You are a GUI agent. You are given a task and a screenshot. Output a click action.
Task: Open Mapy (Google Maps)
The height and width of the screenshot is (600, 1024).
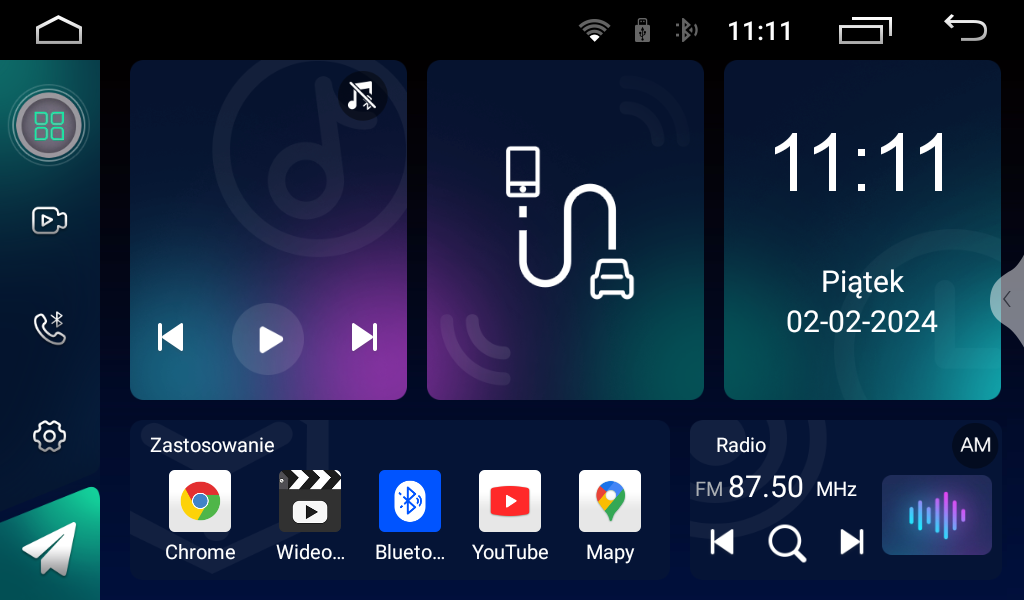click(610, 502)
